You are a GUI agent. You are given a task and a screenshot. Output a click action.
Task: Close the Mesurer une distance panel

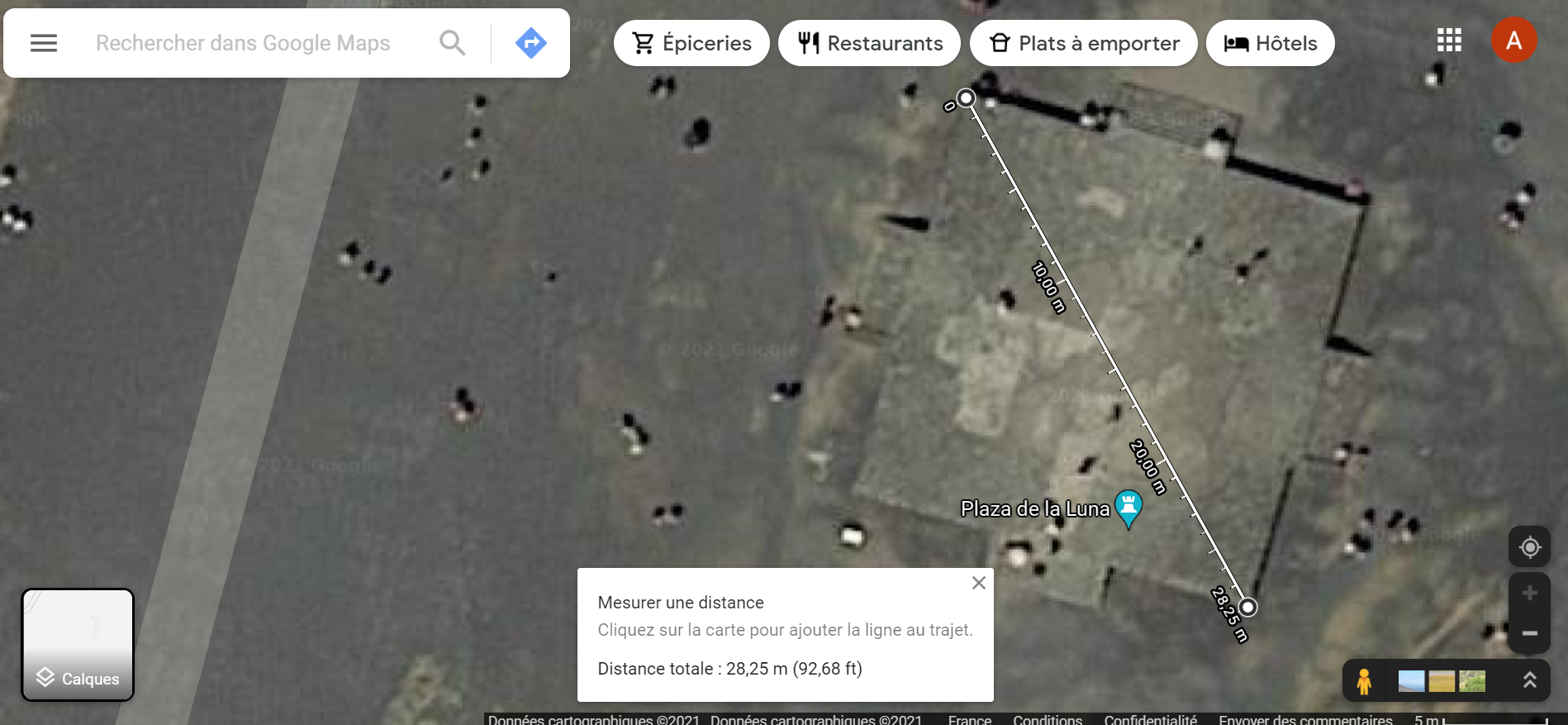point(979,583)
